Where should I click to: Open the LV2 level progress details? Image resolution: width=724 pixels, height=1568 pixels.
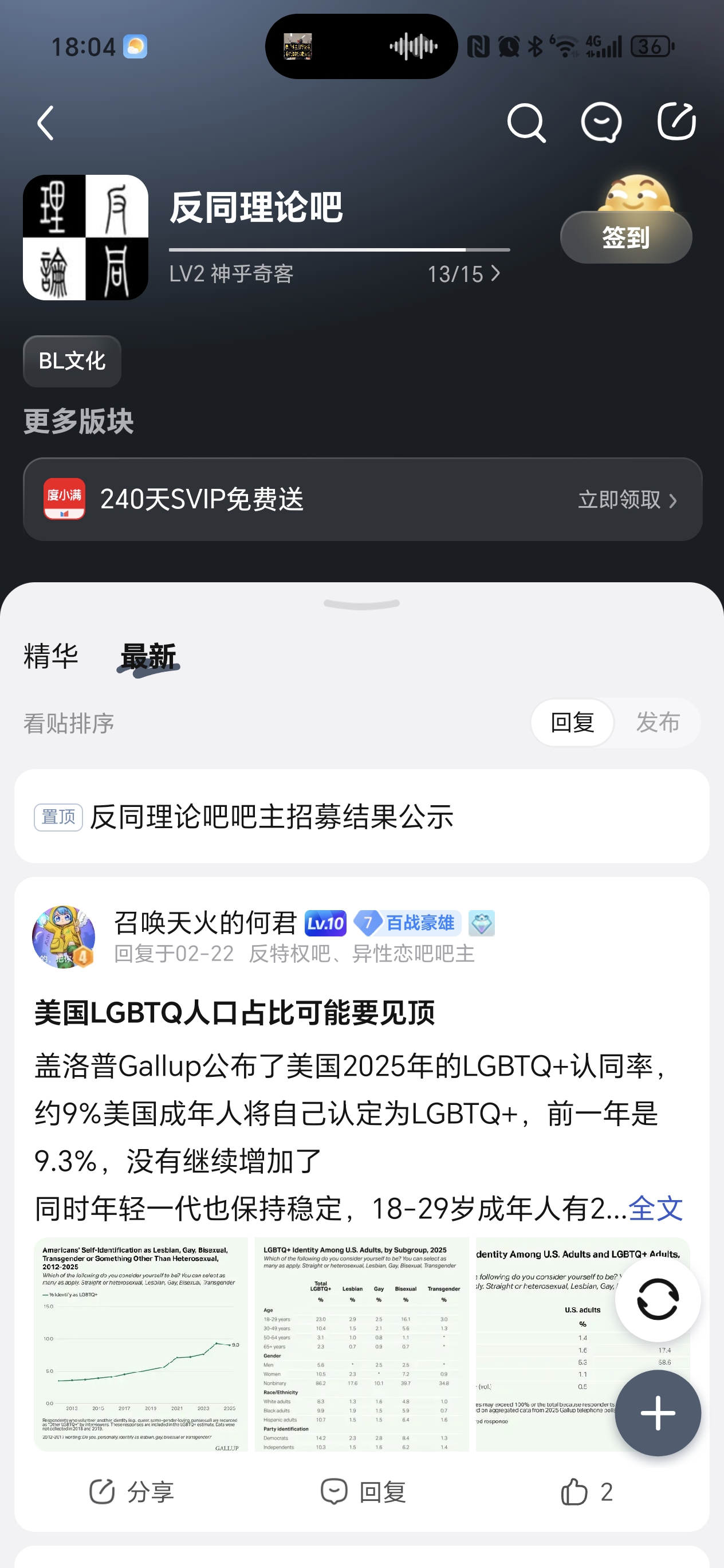tap(462, 274)
